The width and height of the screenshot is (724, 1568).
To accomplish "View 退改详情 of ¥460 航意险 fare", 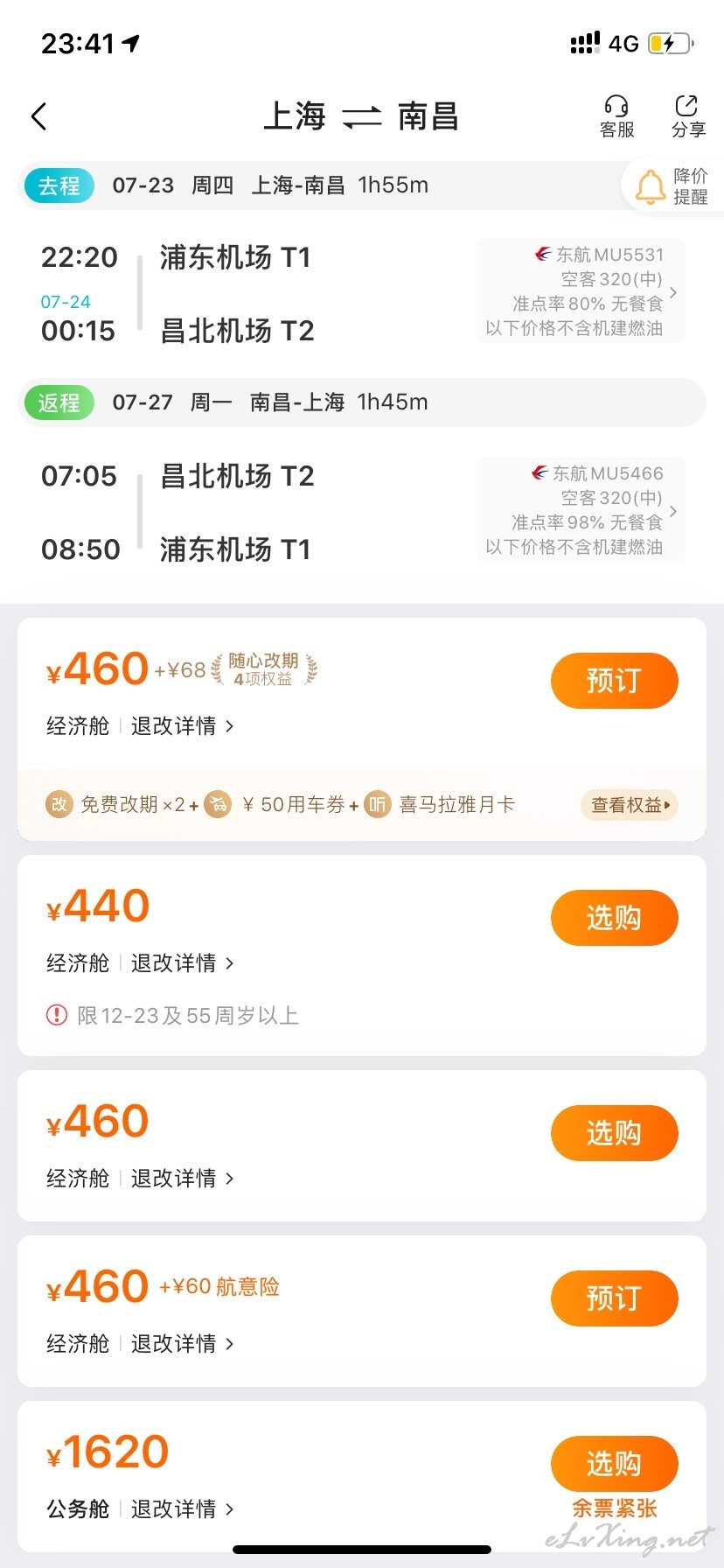I will point(183,1344).
